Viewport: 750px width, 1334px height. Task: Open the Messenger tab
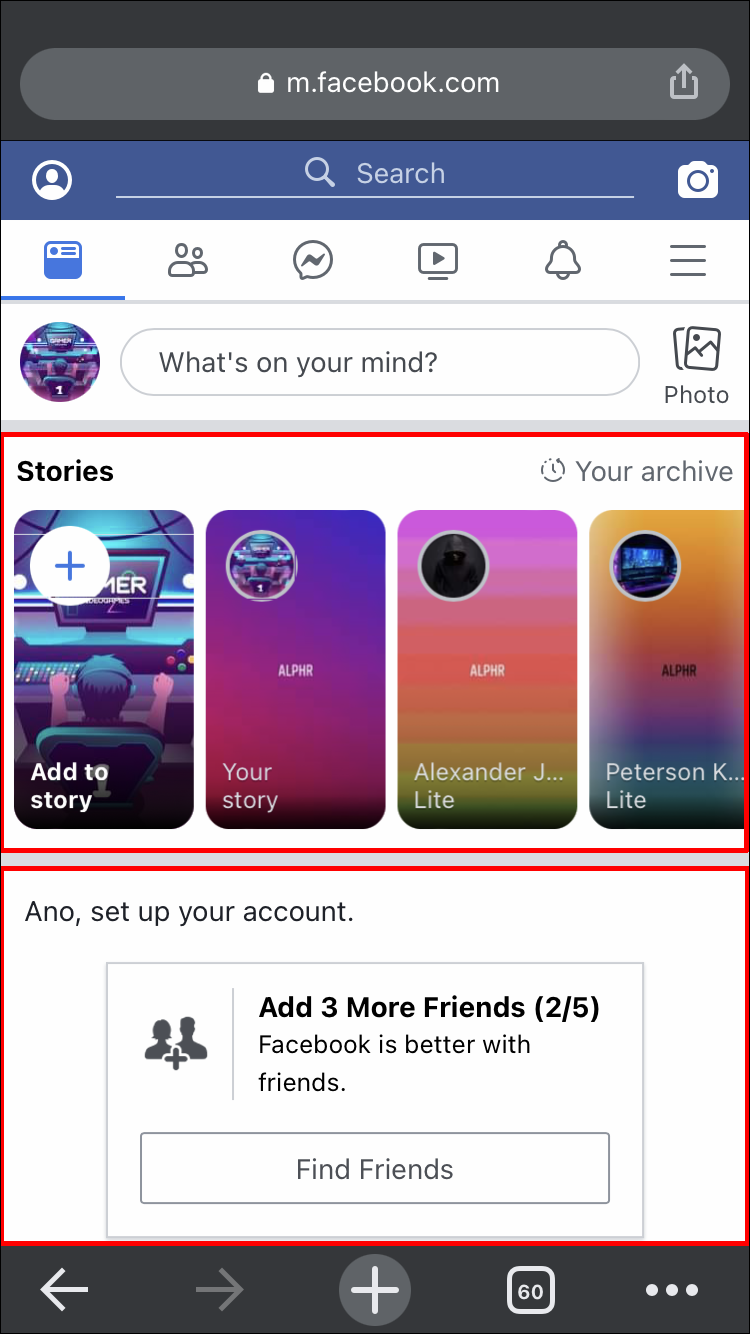(312, 261)
